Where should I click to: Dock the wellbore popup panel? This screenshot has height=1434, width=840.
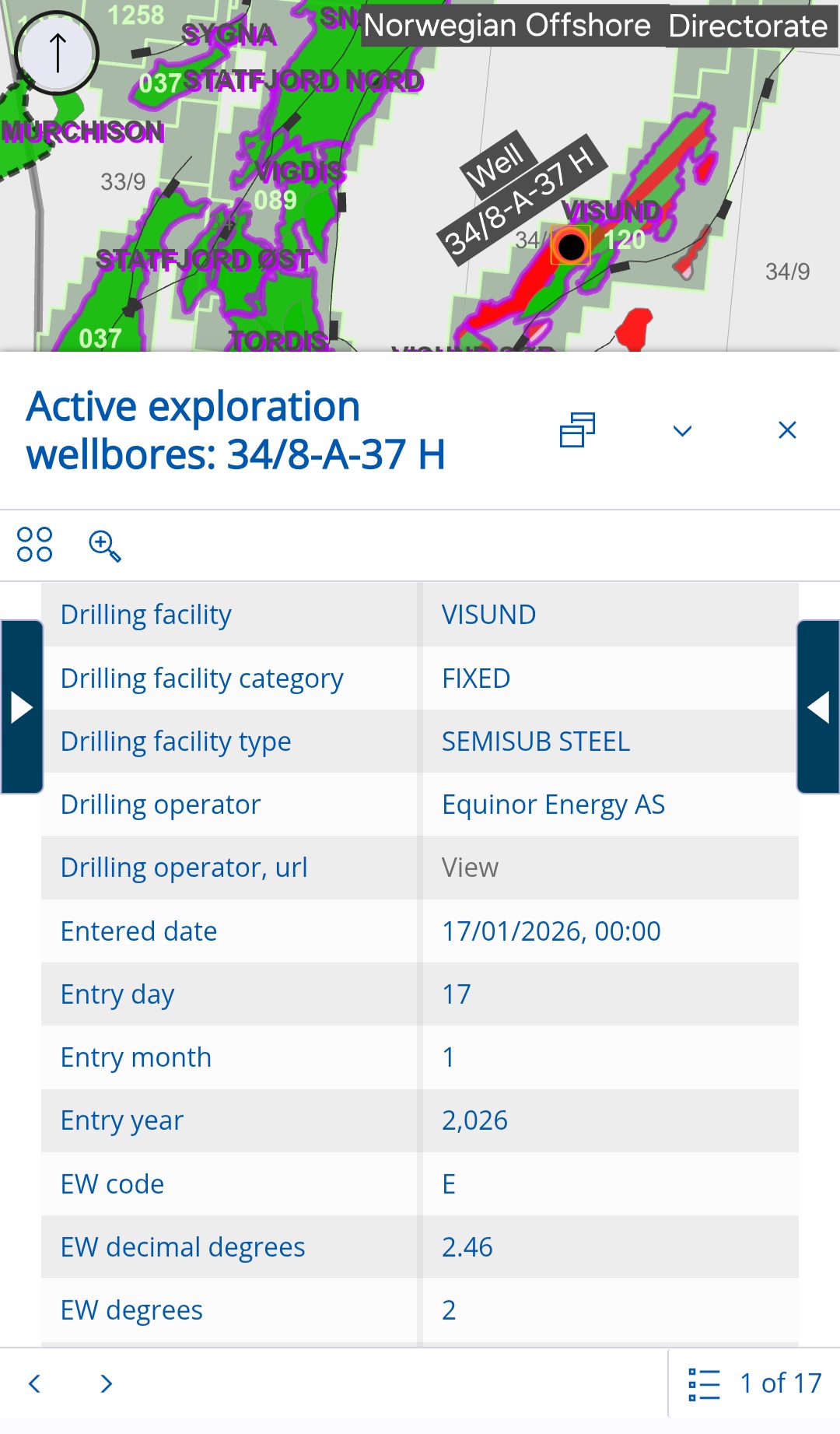577,430
